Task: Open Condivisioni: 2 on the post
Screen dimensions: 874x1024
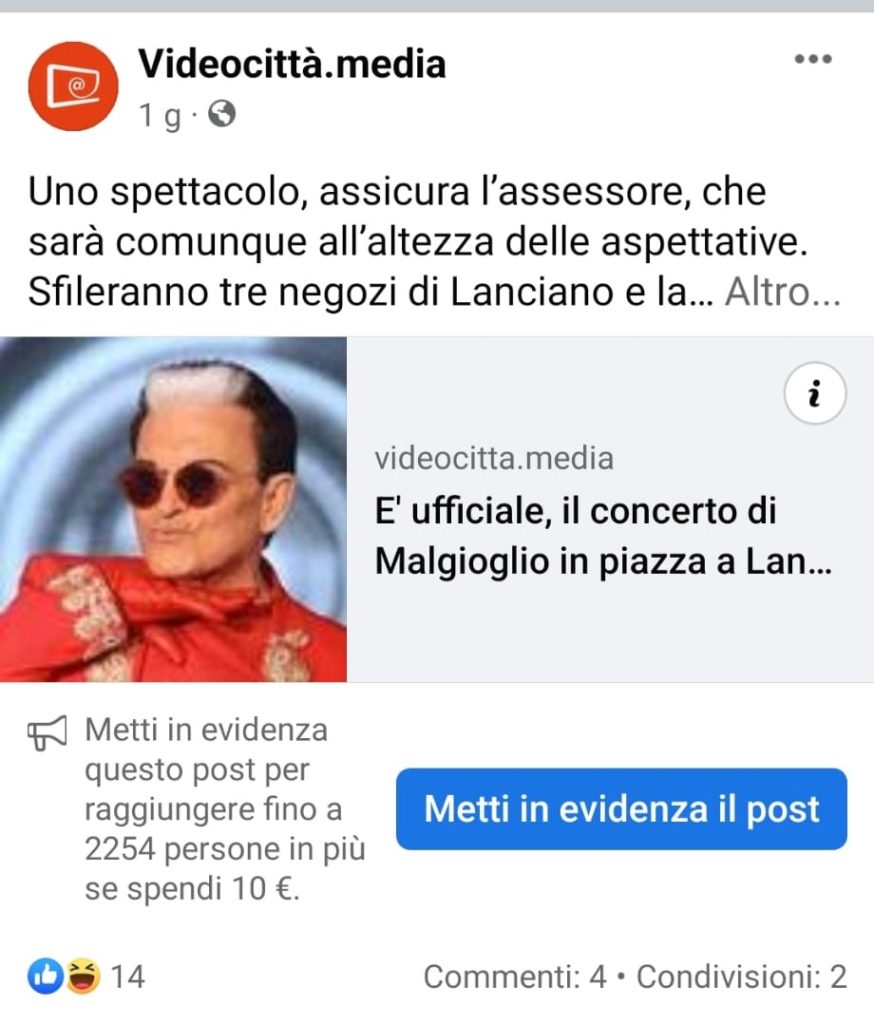Action: click(741, 976)
